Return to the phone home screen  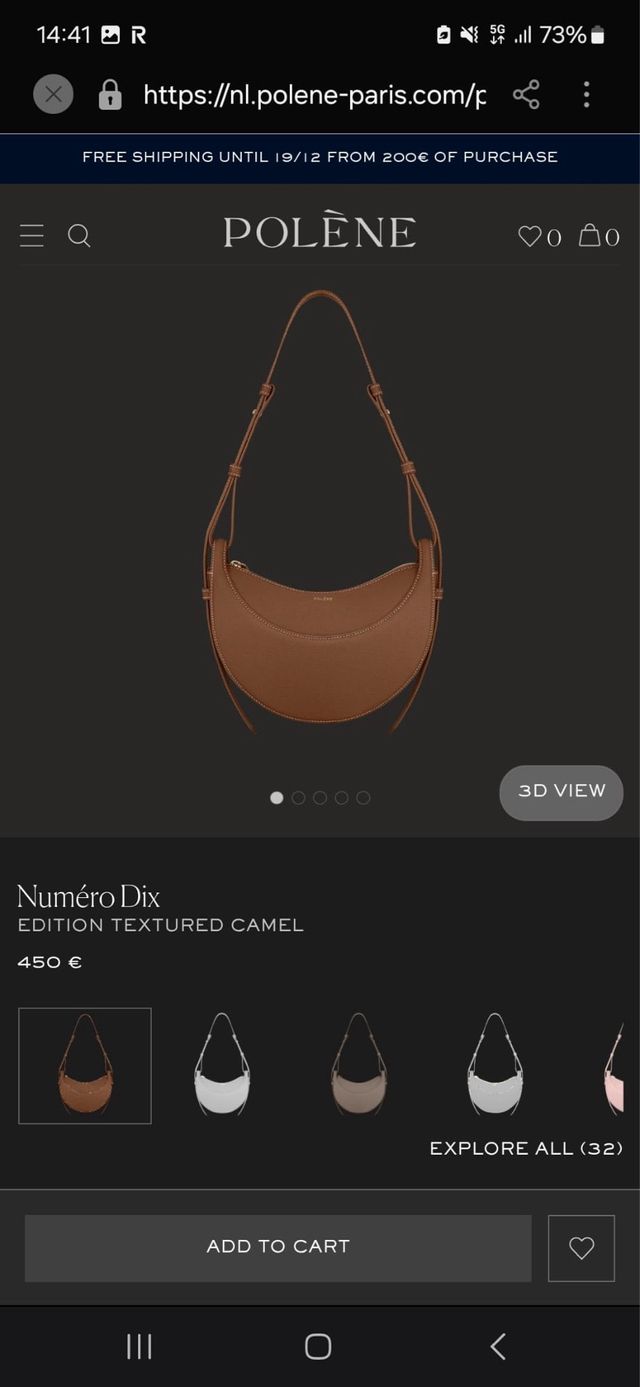point(318,1346)
